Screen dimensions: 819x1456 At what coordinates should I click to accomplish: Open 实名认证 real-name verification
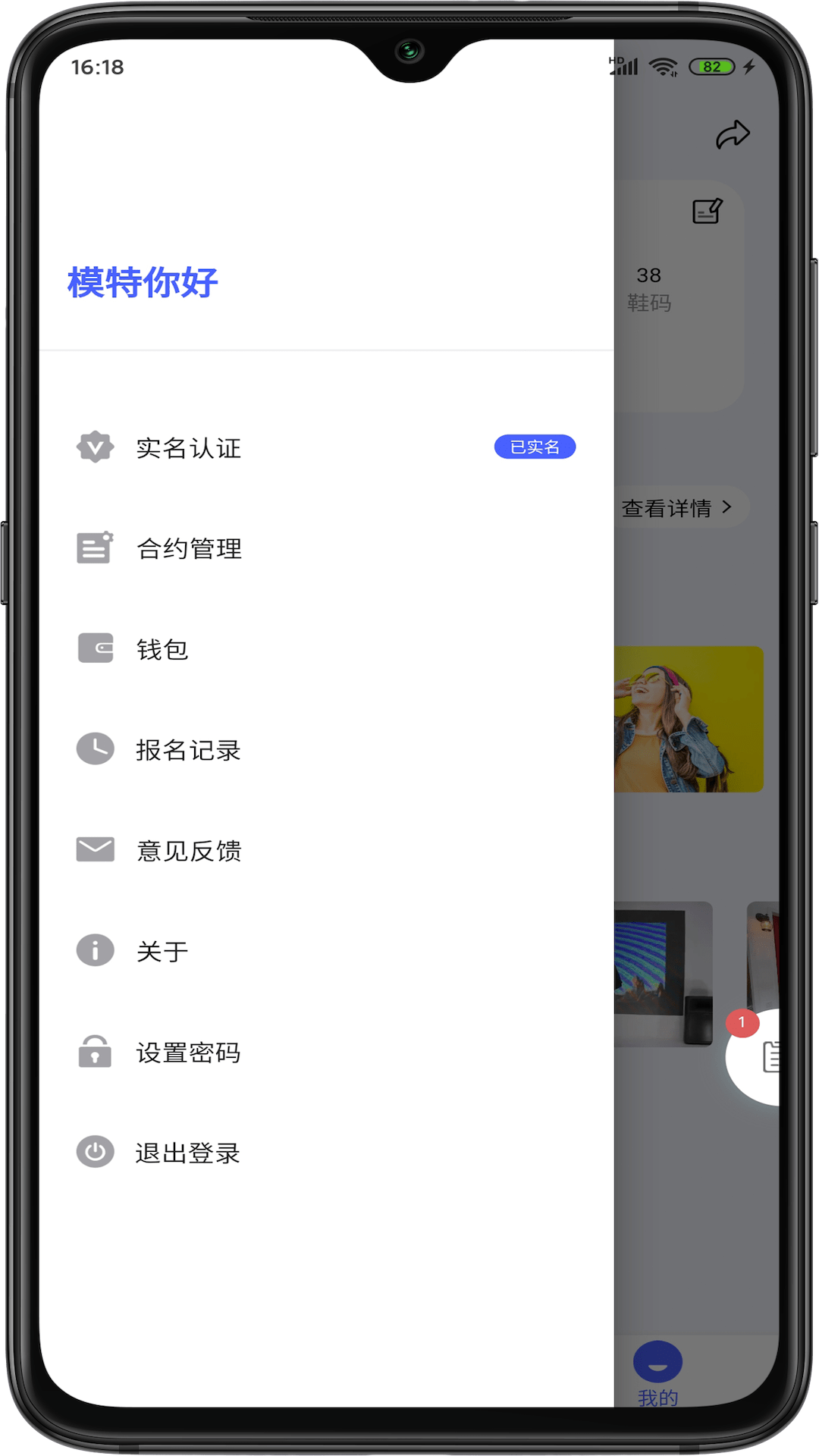pyautogui.click(x=188, y=448)
